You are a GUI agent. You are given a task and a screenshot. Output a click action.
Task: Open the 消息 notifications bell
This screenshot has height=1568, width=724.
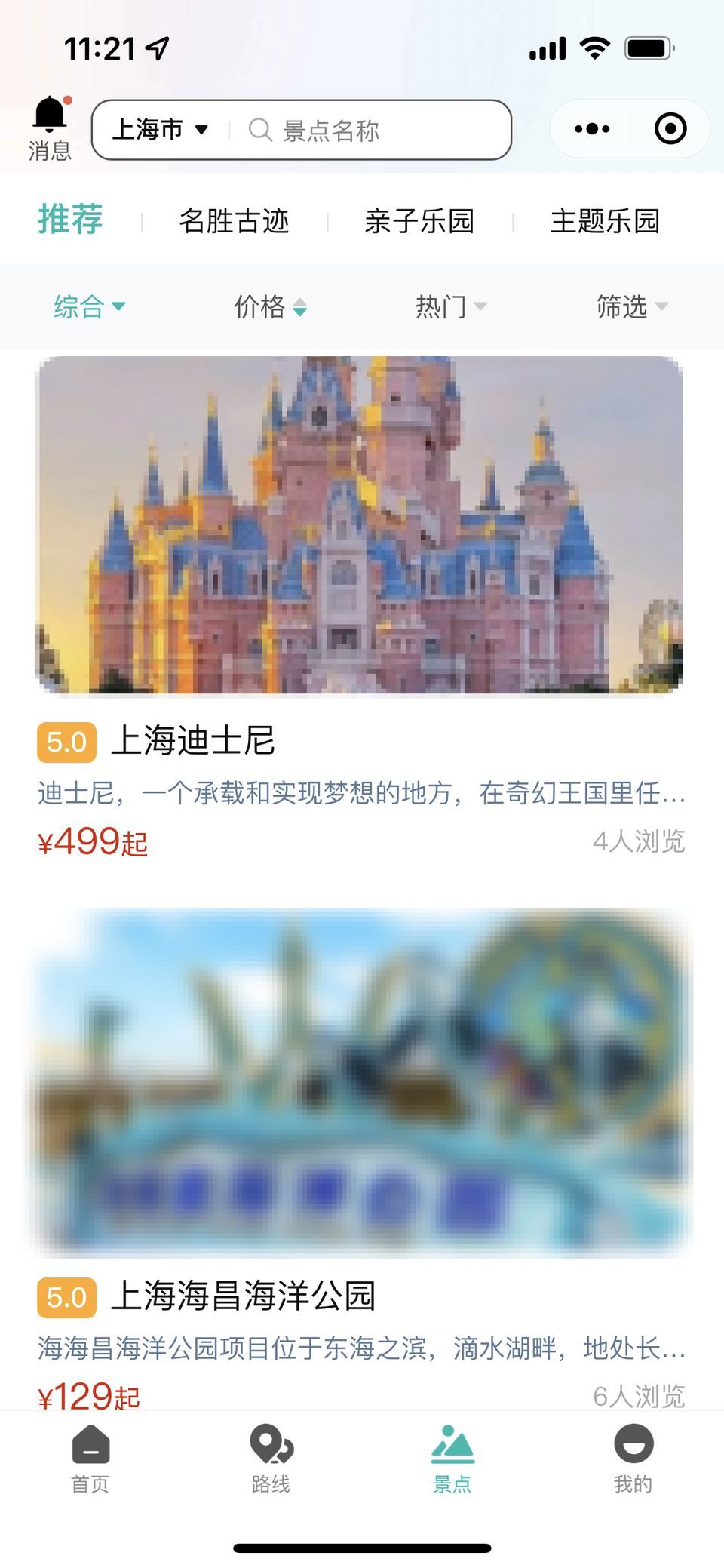tap(50, 128)
